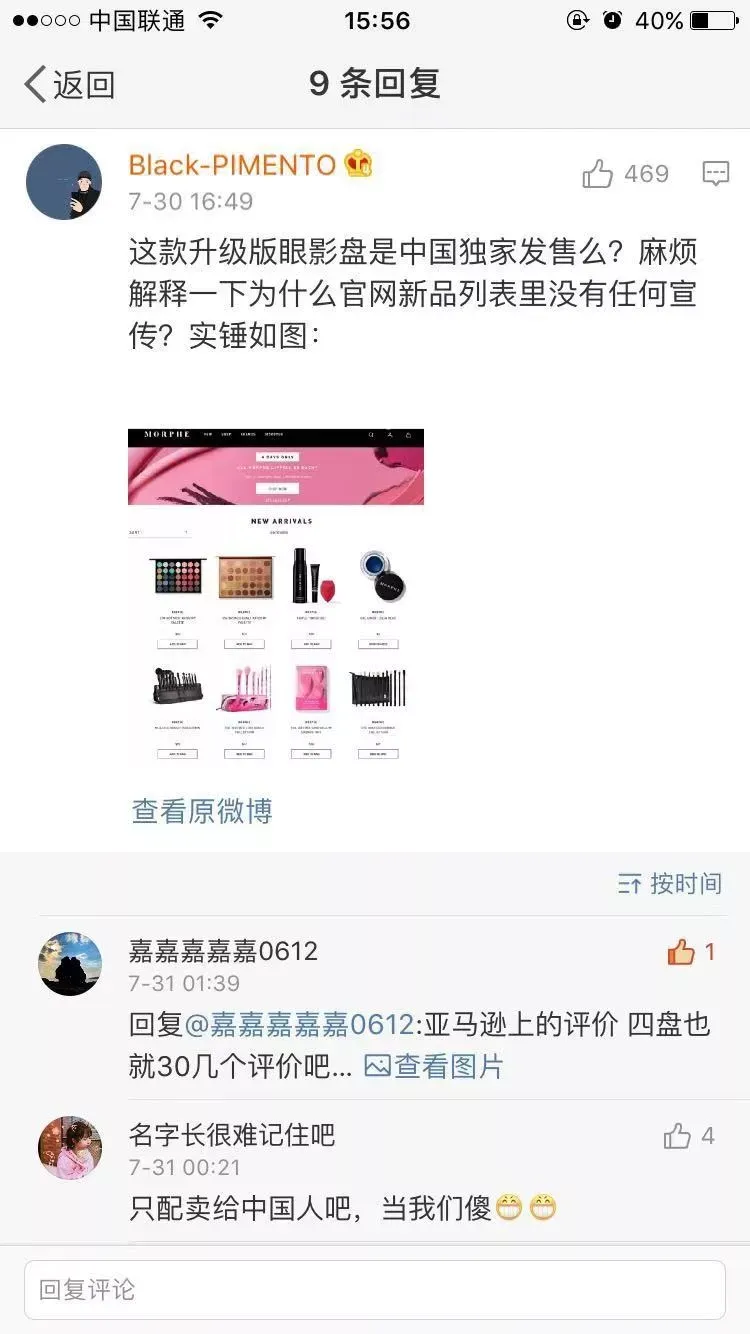Open 查看原微博 link
Viewport: 750px width, 1334px height.
pos(202,810)
